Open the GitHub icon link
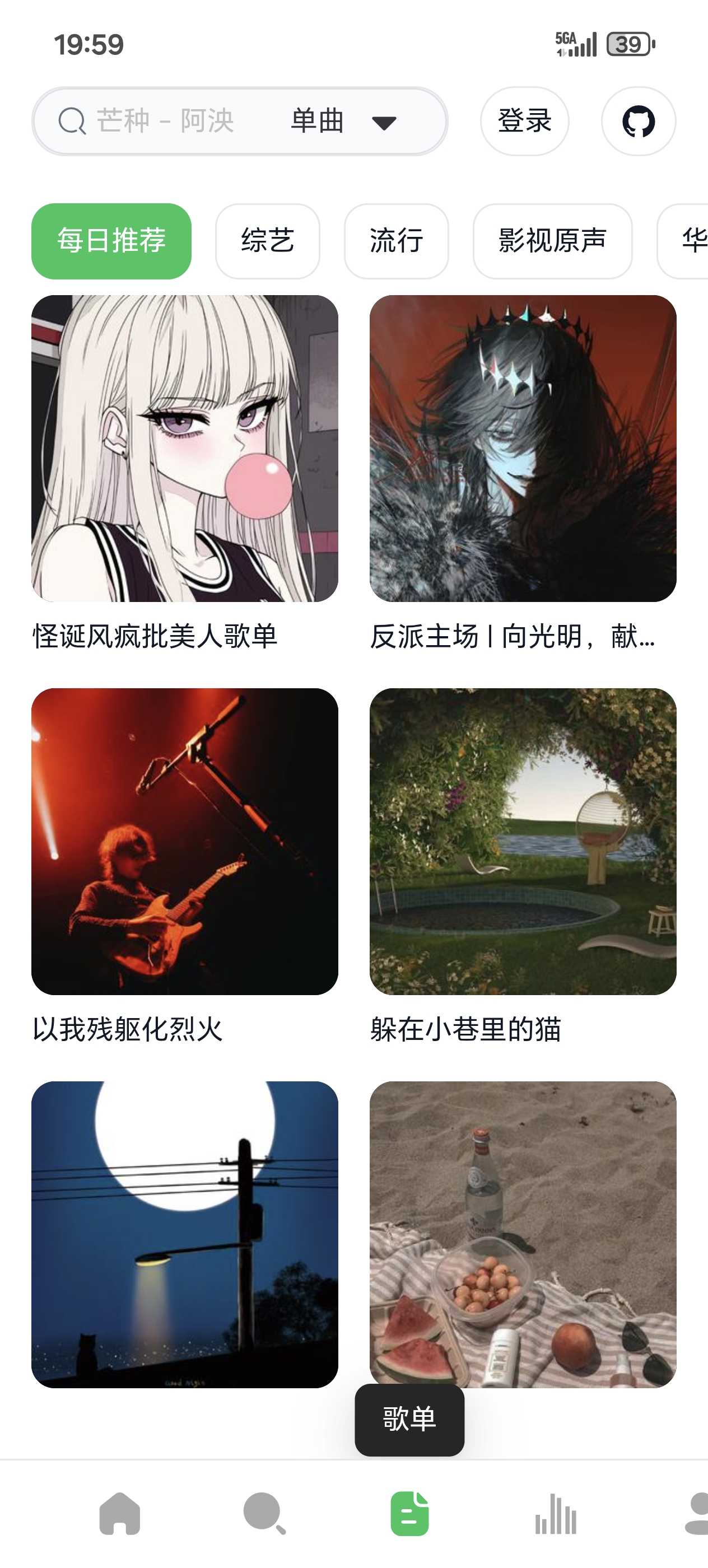This screenshot has width=708, height=1568. pyautogui.click(x=638, y=120)
